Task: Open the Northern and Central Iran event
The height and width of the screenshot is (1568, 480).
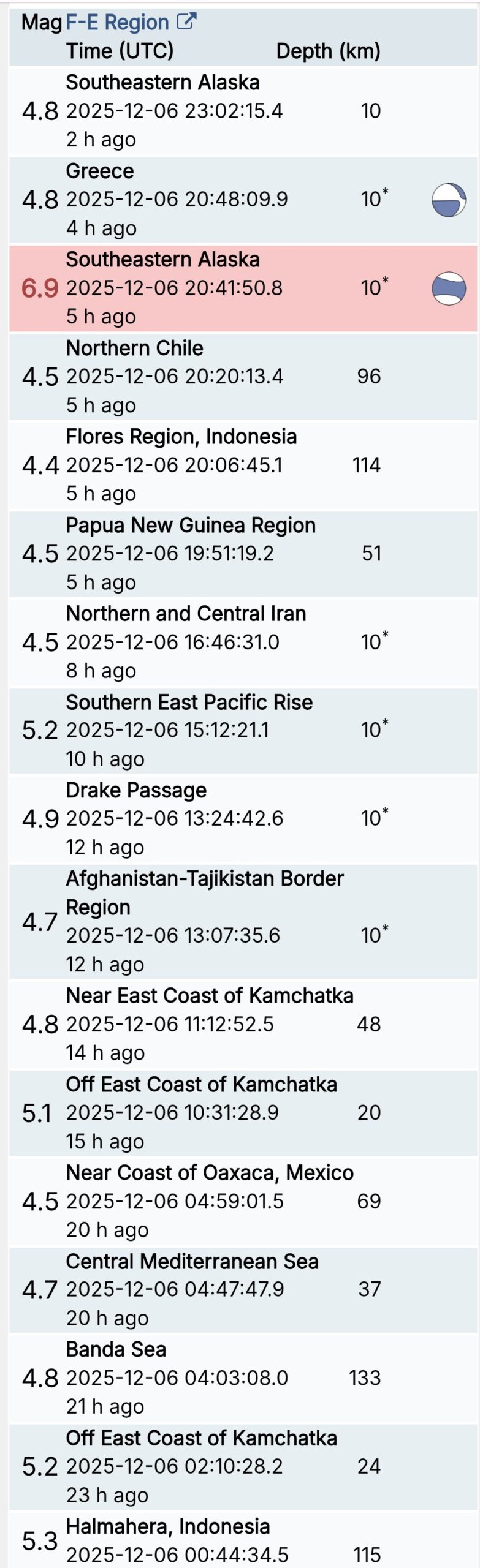Action: pos(186,614)
